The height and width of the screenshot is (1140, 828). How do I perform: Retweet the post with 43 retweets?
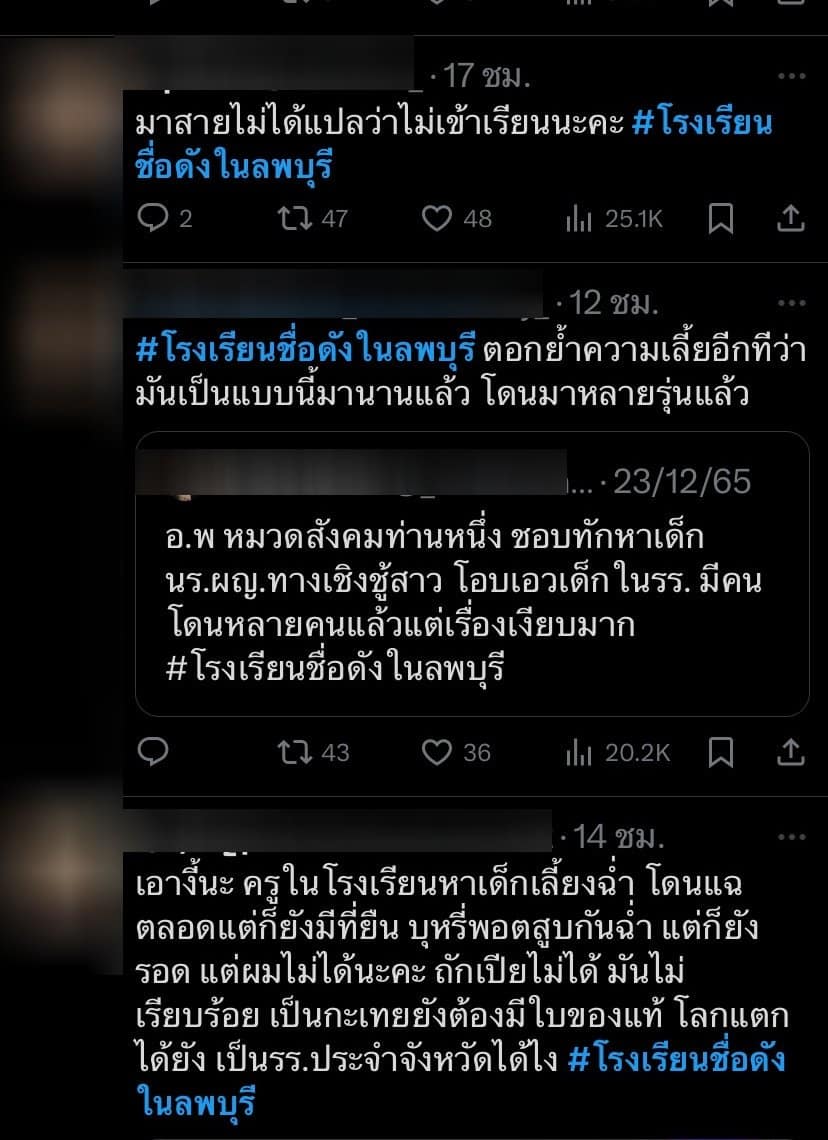click(294, 752)
